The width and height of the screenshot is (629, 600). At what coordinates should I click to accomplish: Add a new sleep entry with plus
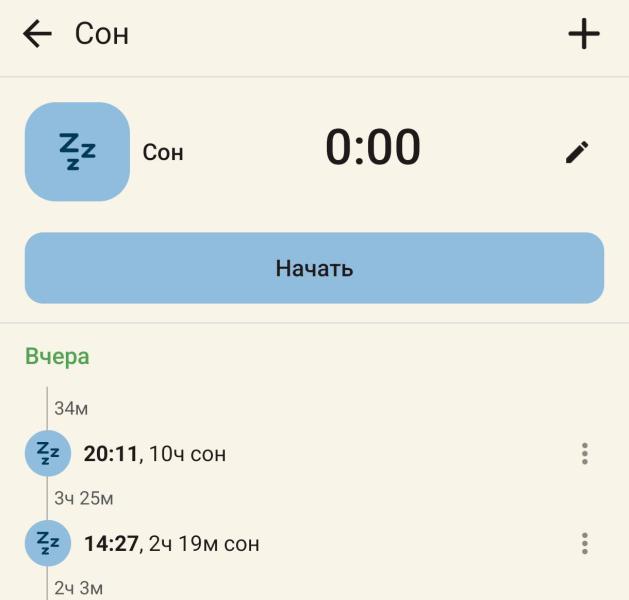[x=584, y=34]
